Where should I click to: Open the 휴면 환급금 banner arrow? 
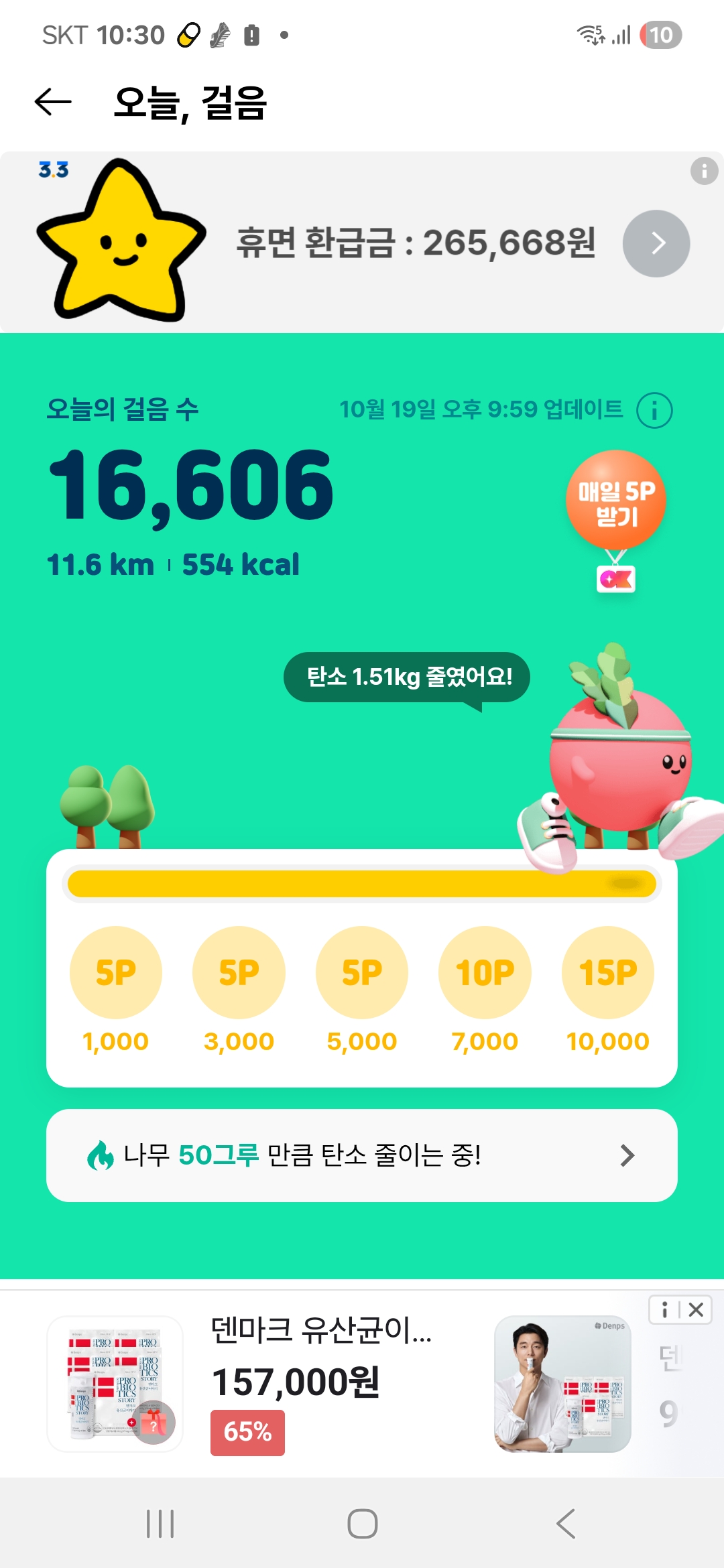[x=656, y=243]
